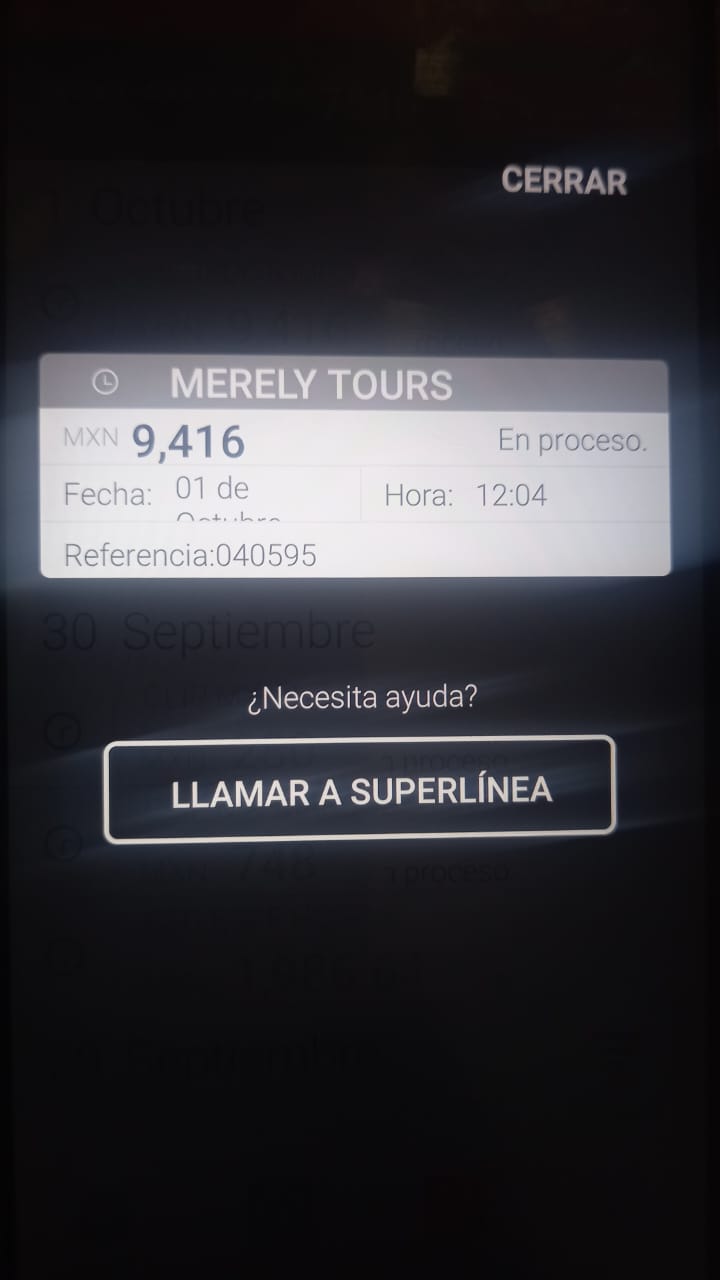Close the transaction detail overlay with CERRAR
Viewport: 720px width, 1280px height.
564,181
